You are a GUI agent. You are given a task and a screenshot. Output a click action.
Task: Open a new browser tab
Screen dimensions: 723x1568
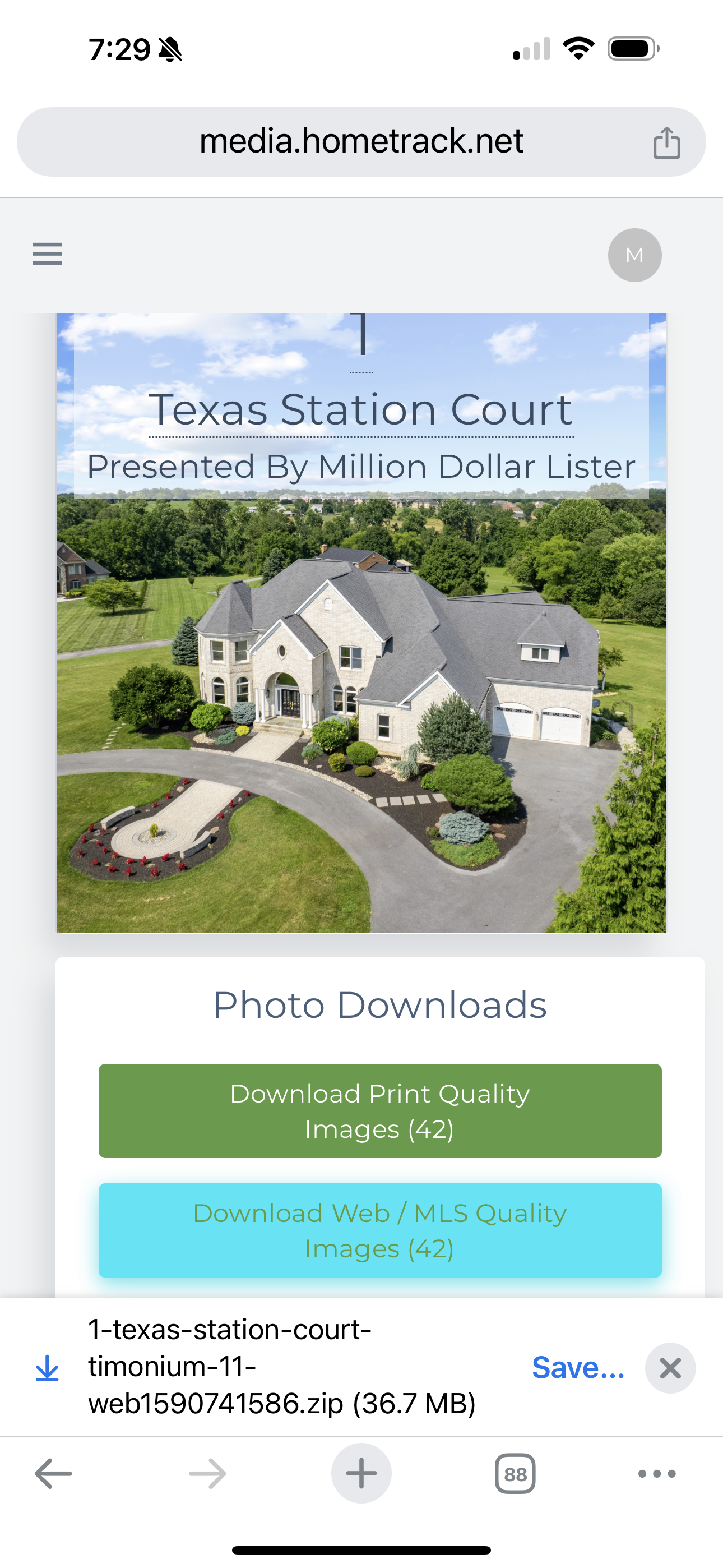tap(361, 1474)
